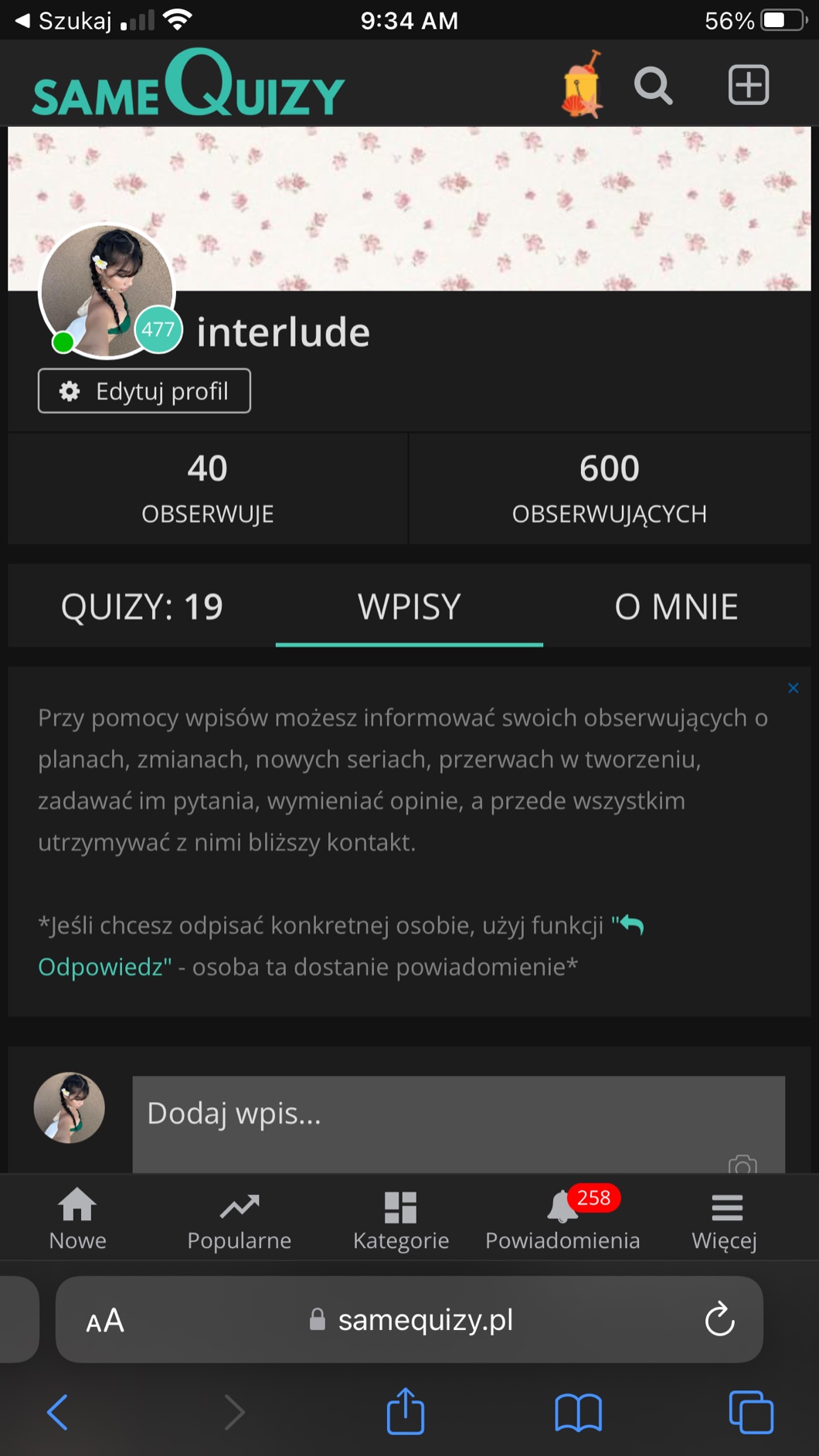Dismiss the wpisy info banner
This screenshot has height=1456, width=819.
point(793,688)
